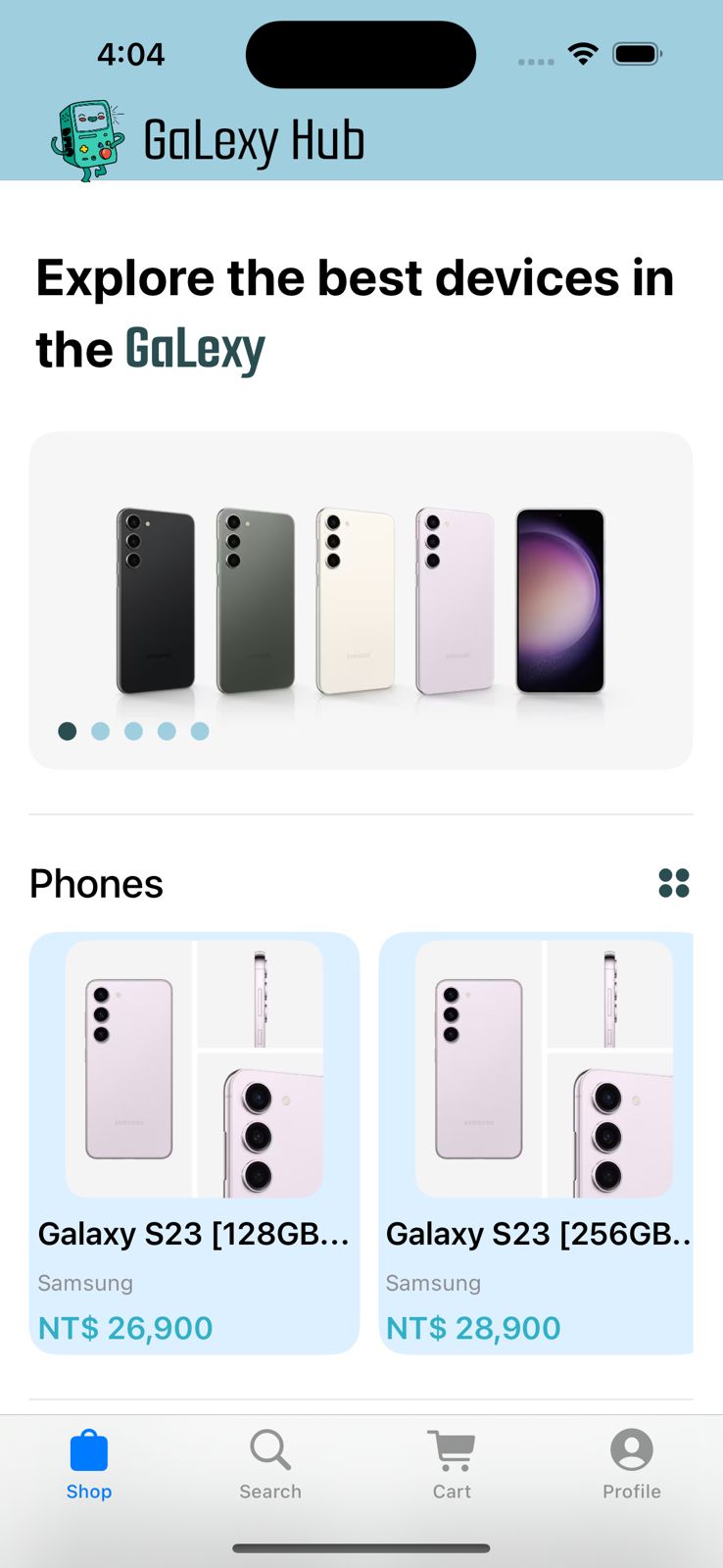View the Galaxy S23 256GB product card
723x1568 pixels.
(537, 1143)
